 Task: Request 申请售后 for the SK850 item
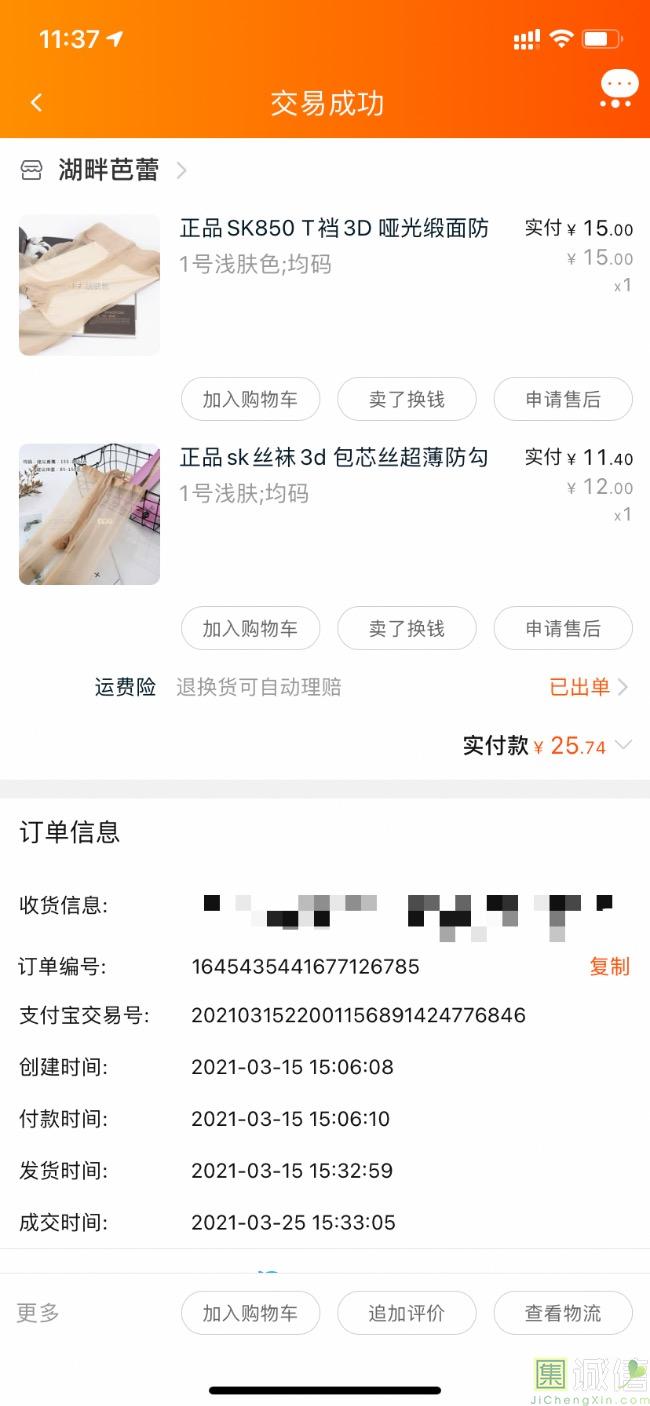(563, 399)
